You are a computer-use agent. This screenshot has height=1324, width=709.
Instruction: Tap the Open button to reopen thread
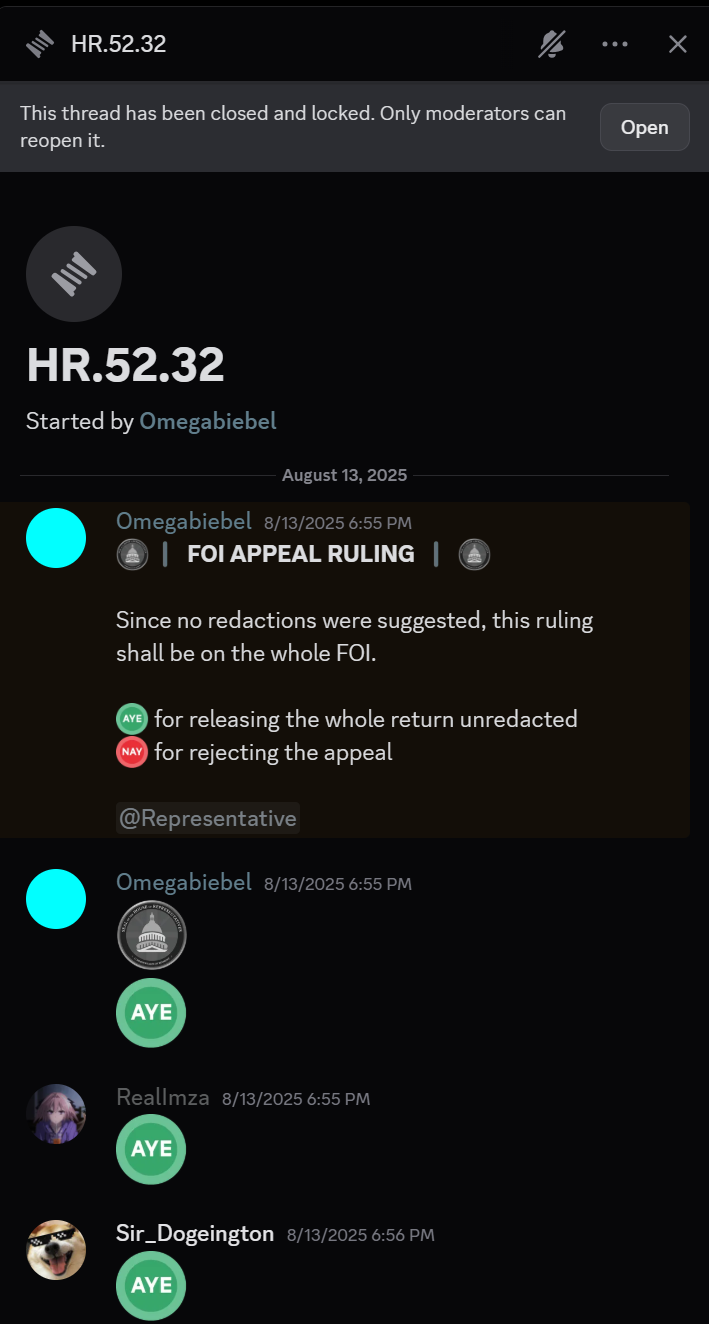point(645,127)
